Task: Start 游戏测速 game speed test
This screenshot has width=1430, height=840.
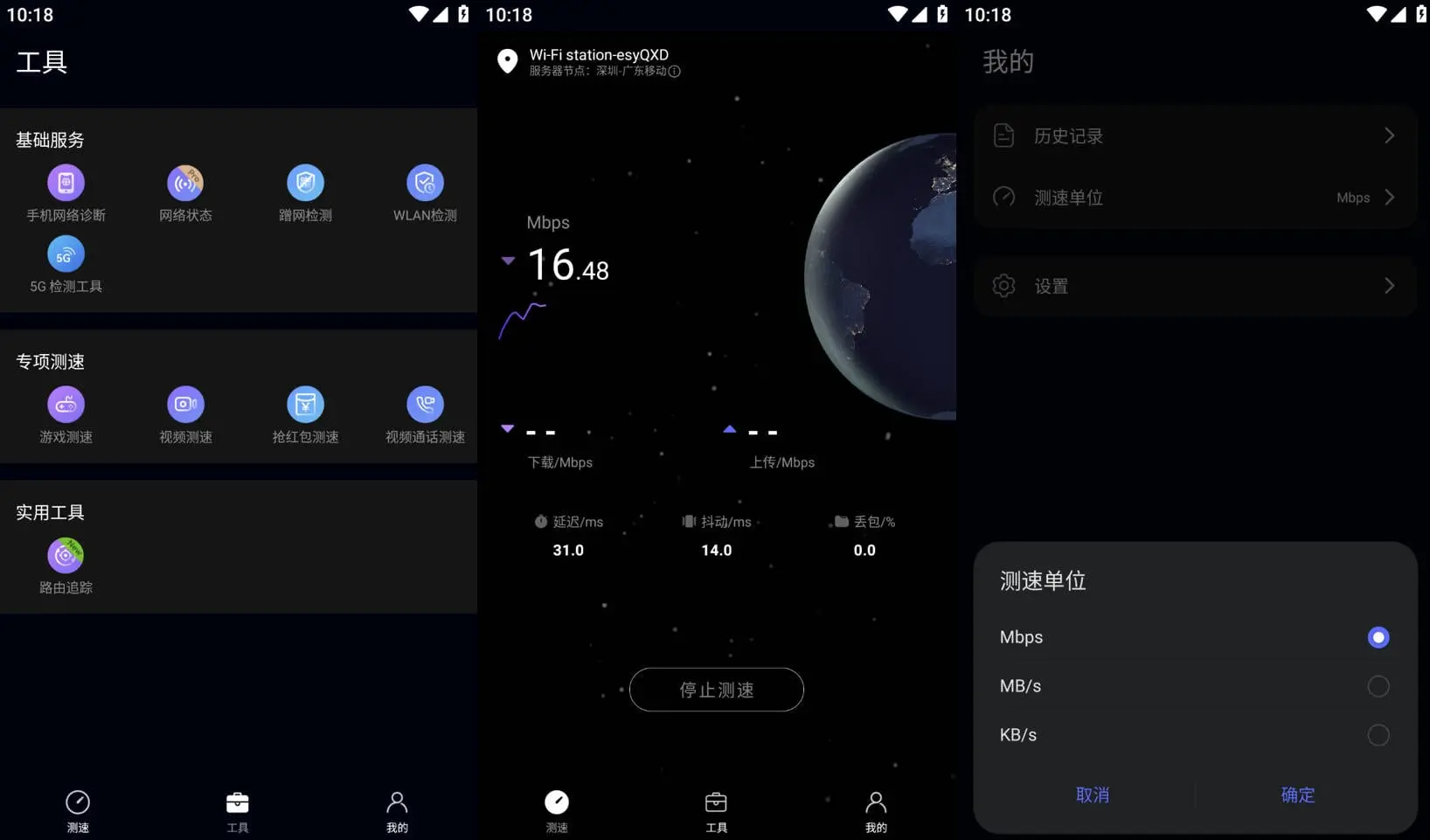Action: [x=66, y=406]
